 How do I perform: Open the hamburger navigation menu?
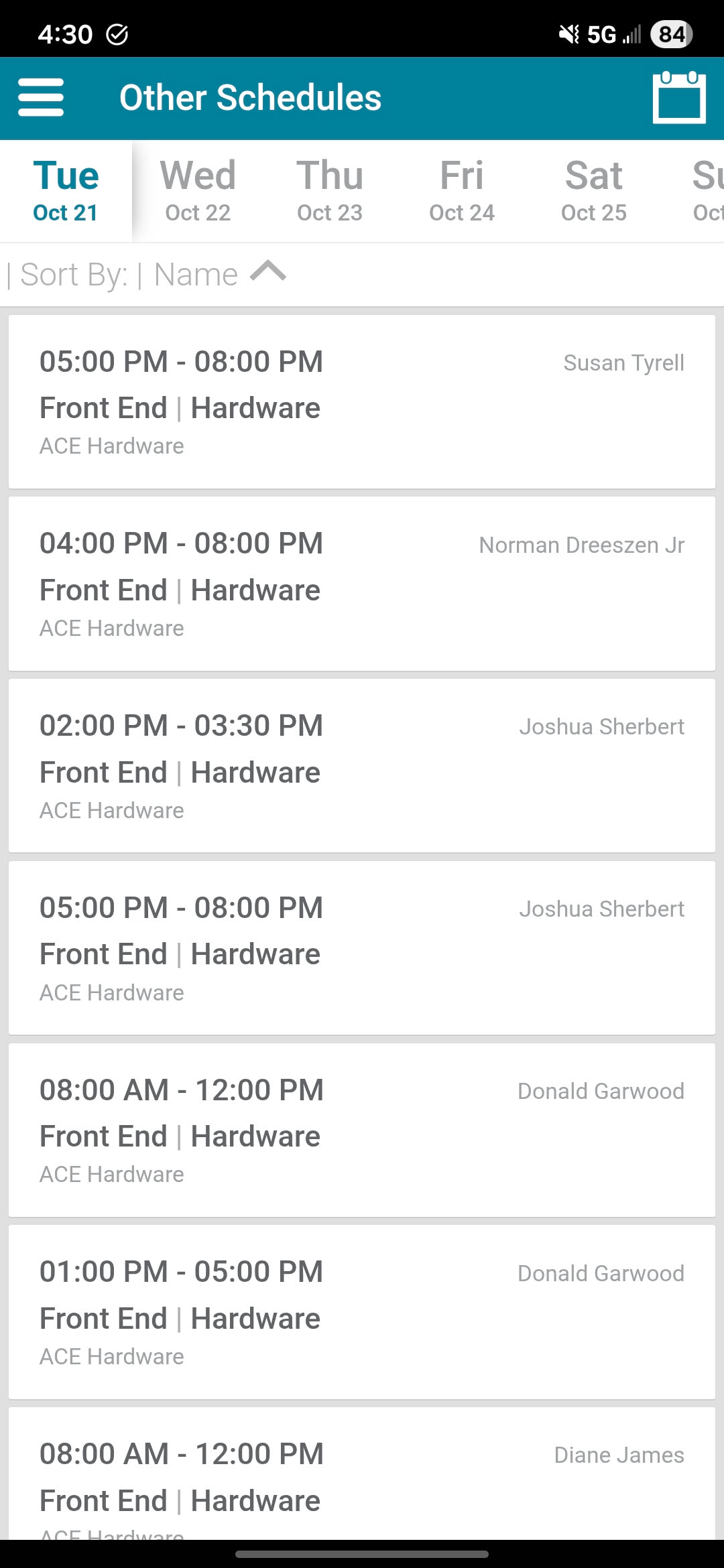pos(41,98)
